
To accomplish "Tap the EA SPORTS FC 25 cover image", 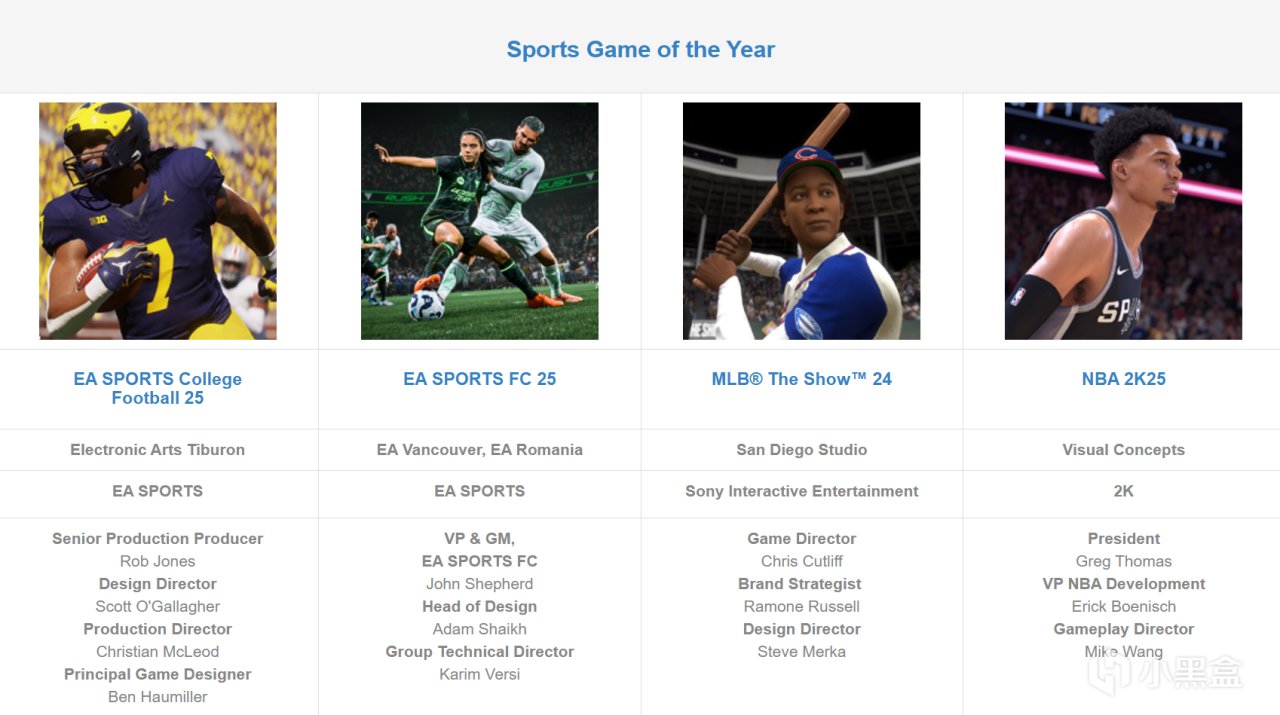I will tap(479, 221).
